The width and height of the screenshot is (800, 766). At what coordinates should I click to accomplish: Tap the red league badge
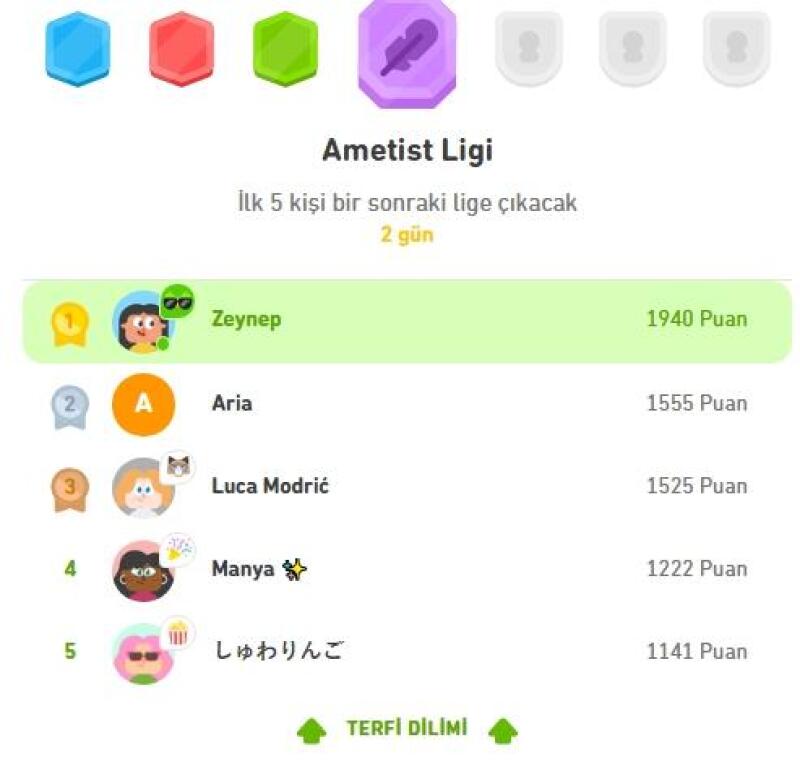(181, 48)
